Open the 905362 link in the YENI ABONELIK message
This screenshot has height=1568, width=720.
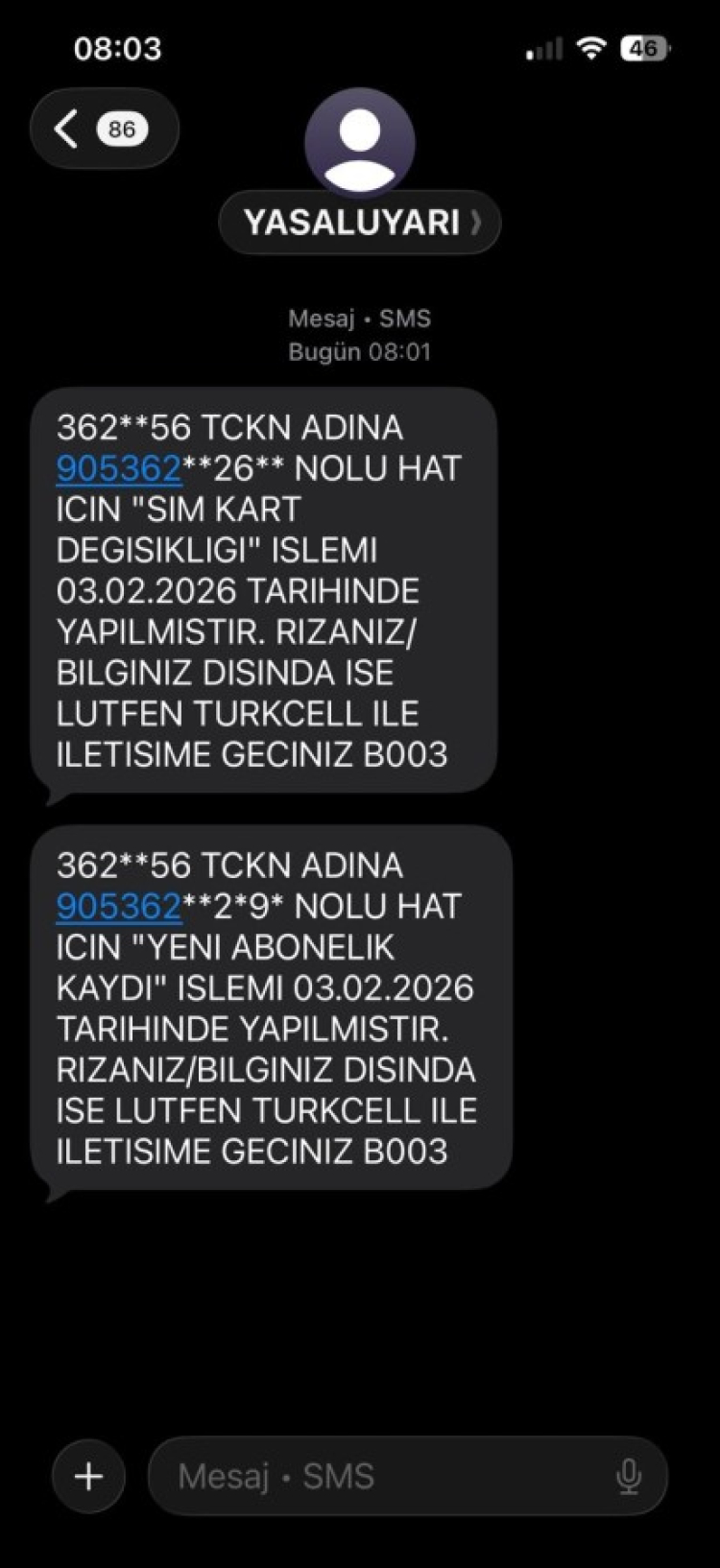click(119, 906)
